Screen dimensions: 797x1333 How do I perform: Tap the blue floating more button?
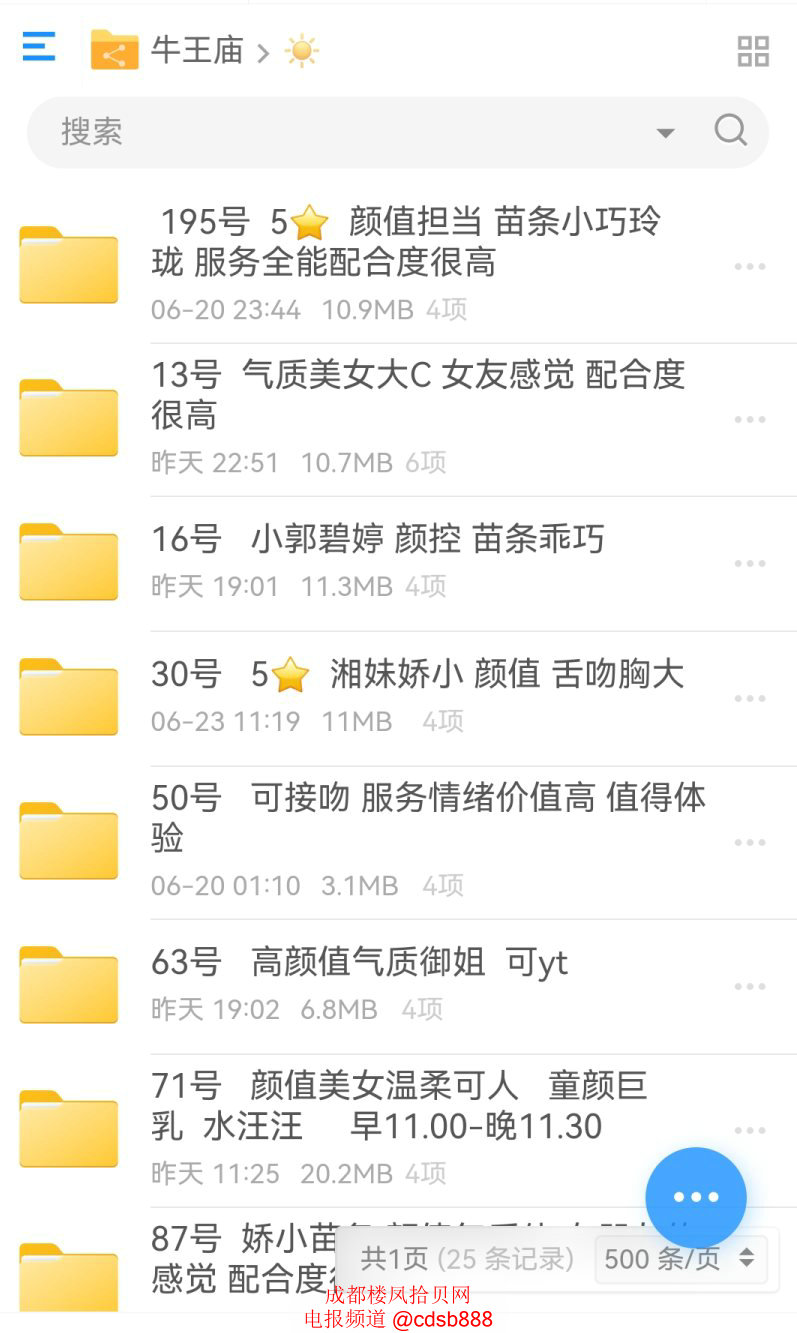(696, 1197)
